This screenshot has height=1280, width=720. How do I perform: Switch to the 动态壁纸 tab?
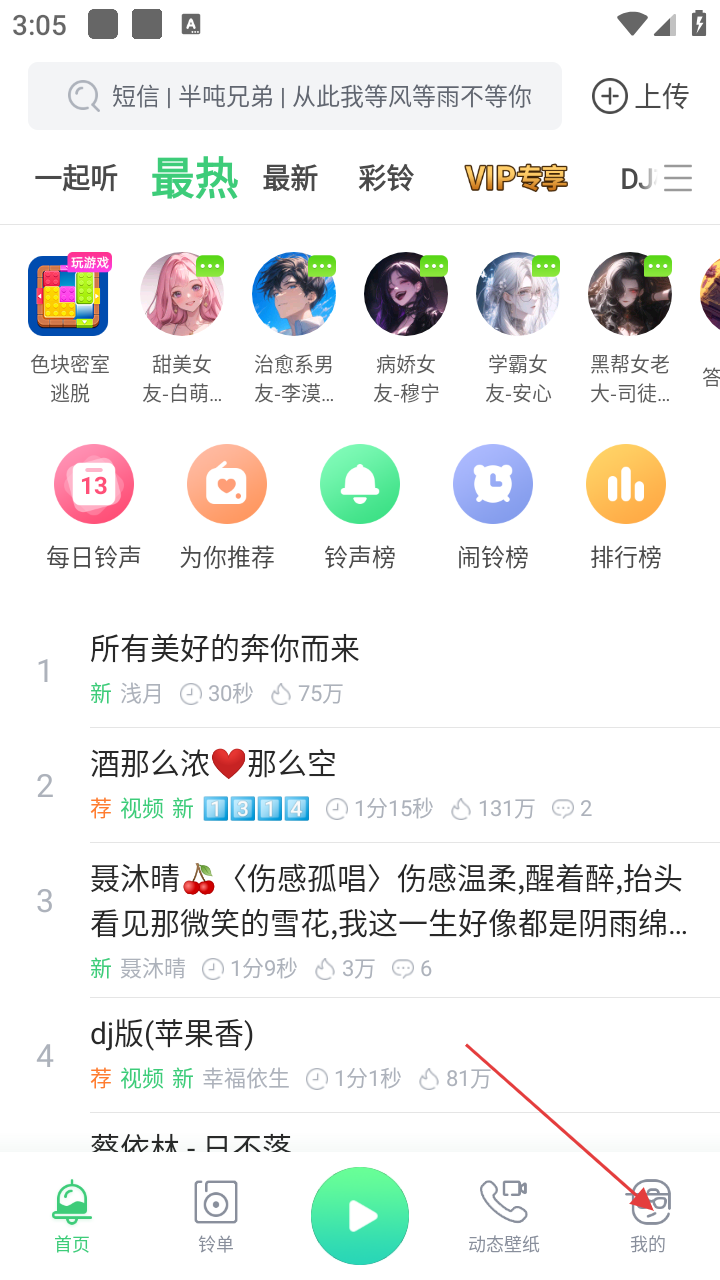504,1216
